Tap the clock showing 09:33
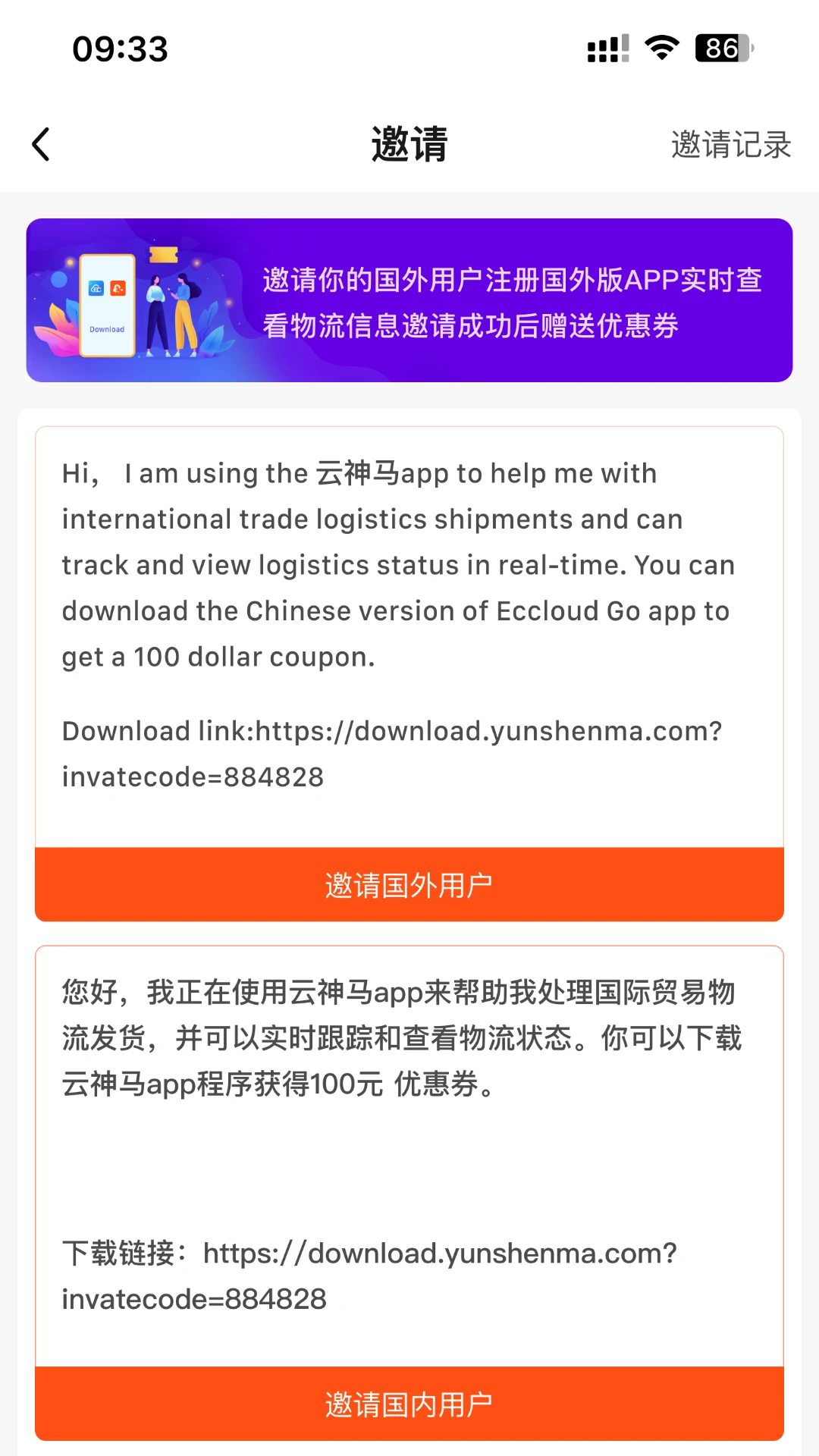Image resolution: width=819 pixels, height=1456 pixels. [x=119, y=49]
